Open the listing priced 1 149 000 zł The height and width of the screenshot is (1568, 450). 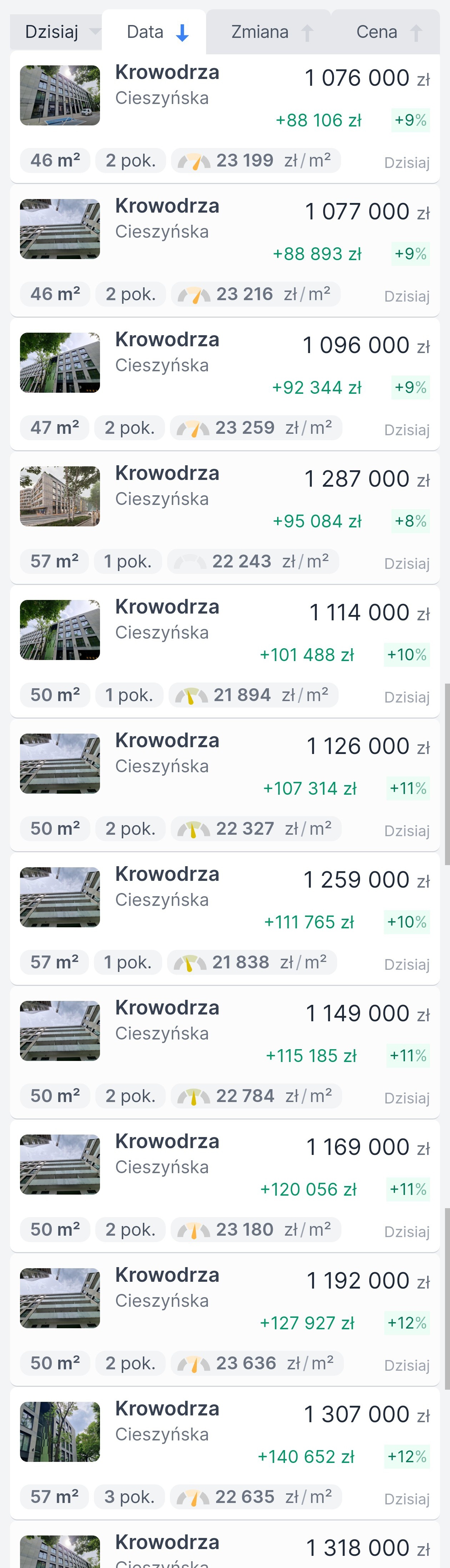tap(225, 1053)
